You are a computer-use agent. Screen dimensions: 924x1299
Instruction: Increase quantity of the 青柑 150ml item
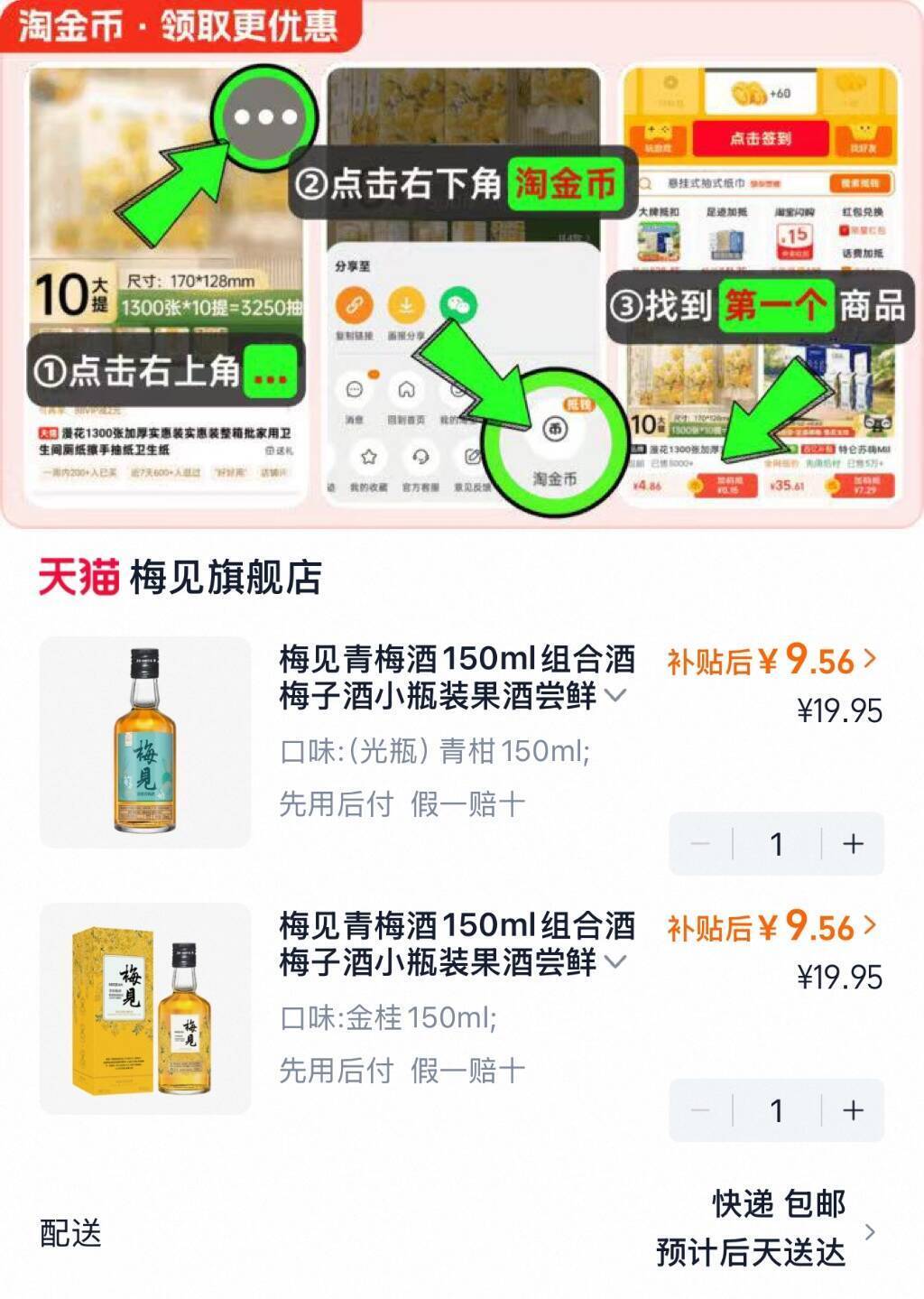(853, 844)
